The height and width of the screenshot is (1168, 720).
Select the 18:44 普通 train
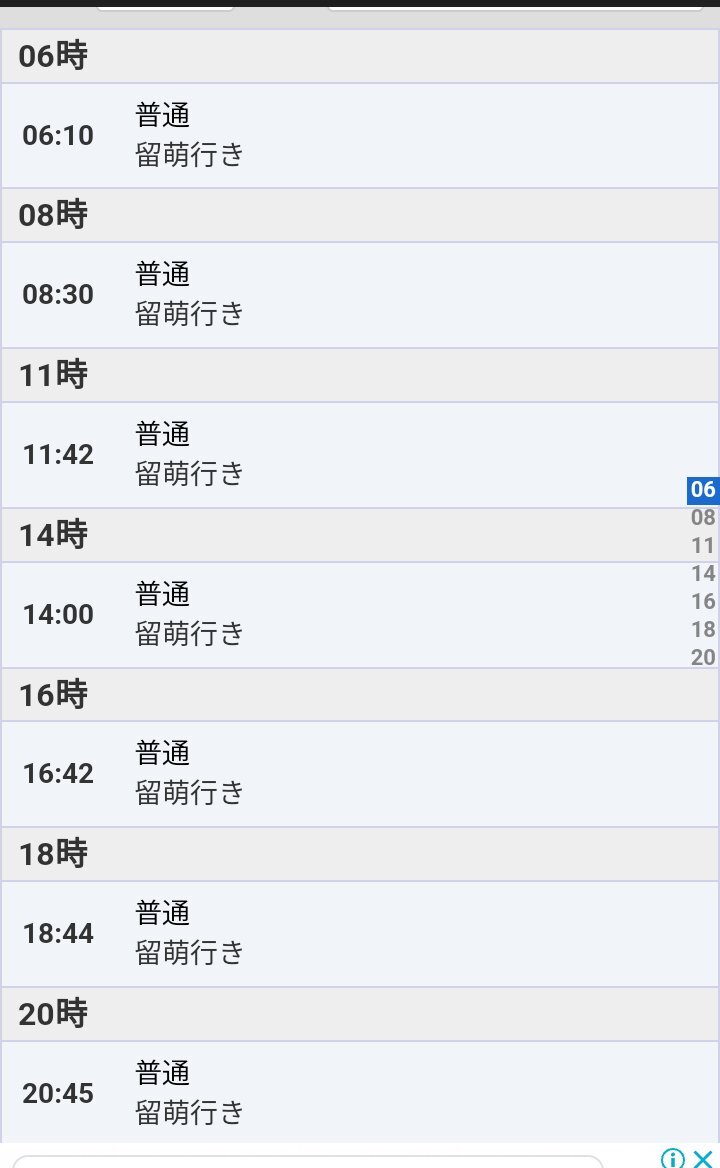tap(360, 934)
